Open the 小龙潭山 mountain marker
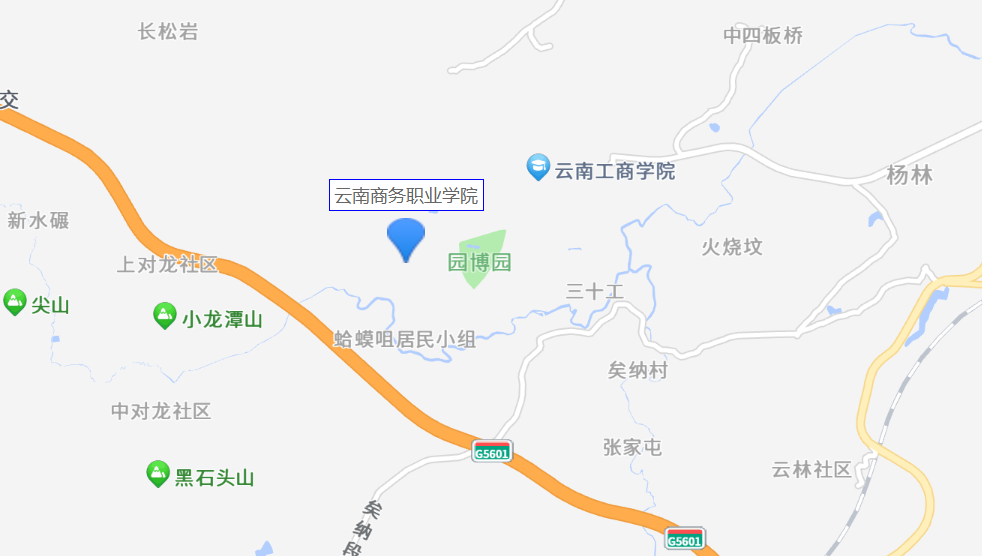 (x=164, y=317)
